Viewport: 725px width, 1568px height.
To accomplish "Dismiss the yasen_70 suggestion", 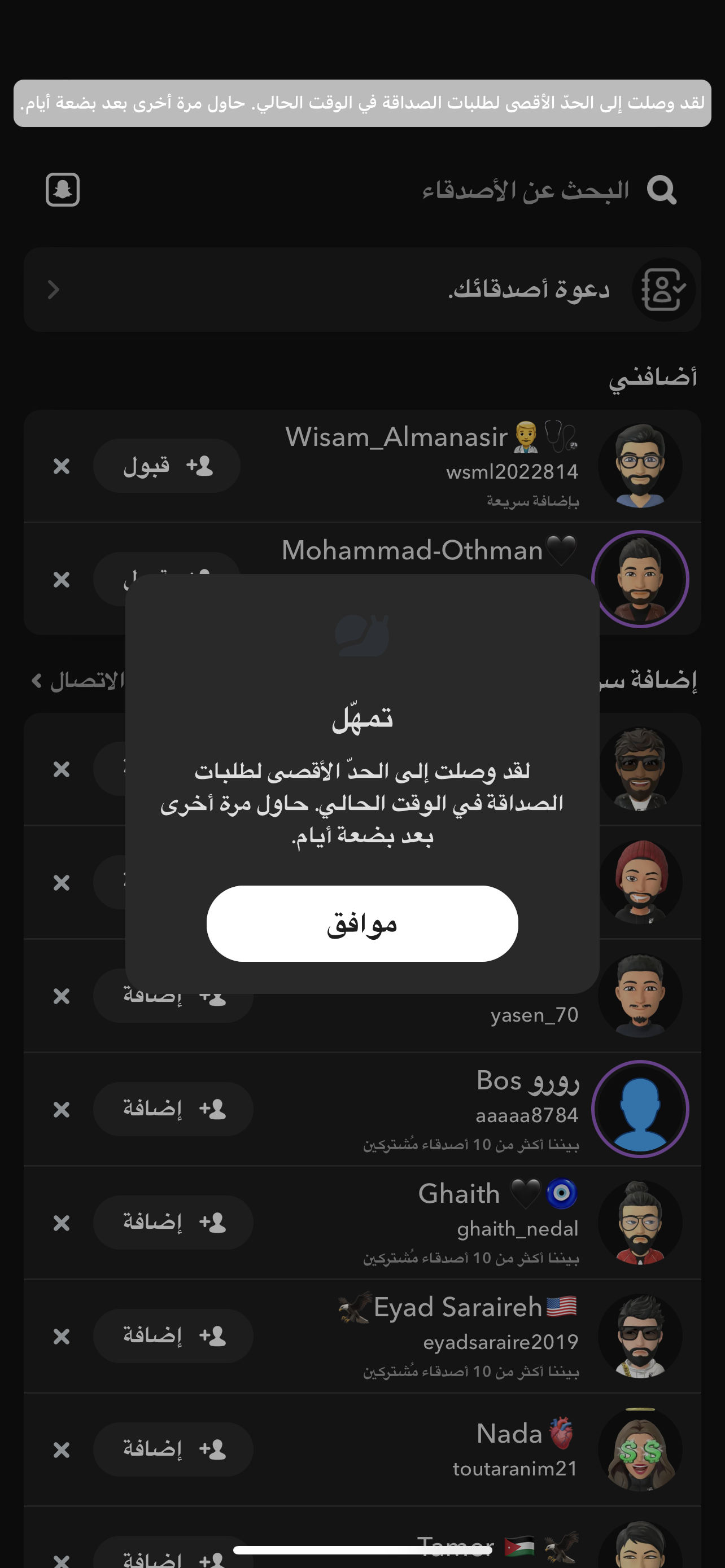I will coord(62,996).
